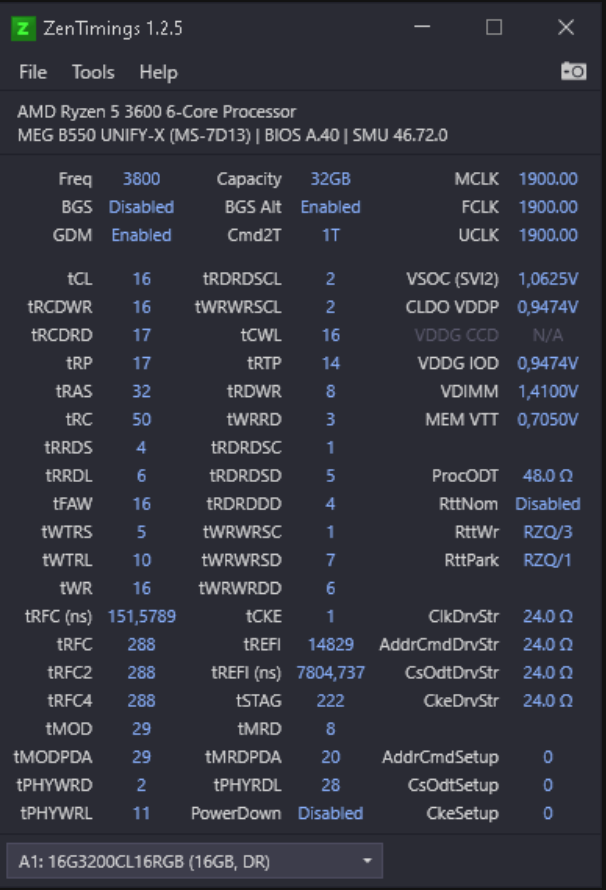Open the File menu
The width and height of the screenshot is (606, 890).
pos(33,72)
